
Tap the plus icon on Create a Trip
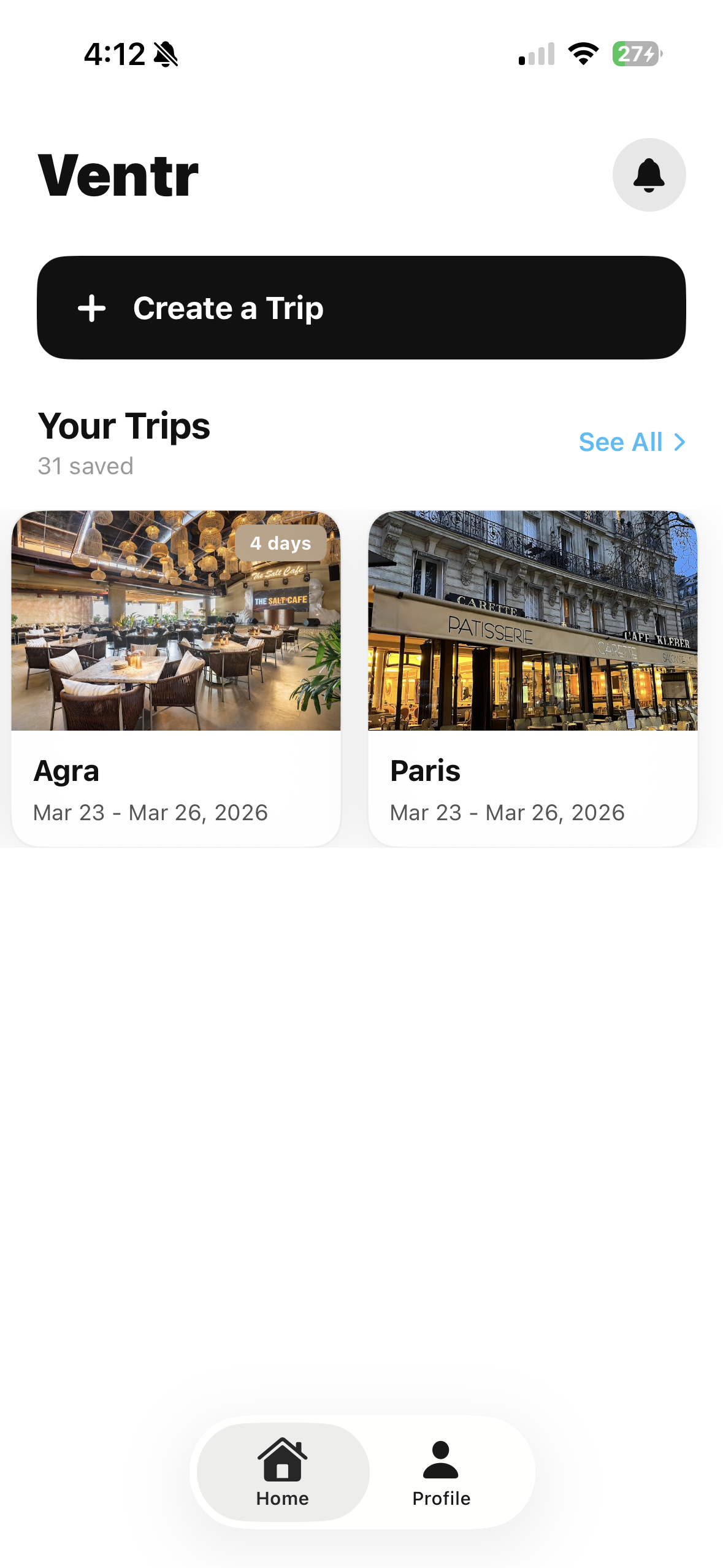click(x=93, y=309)
